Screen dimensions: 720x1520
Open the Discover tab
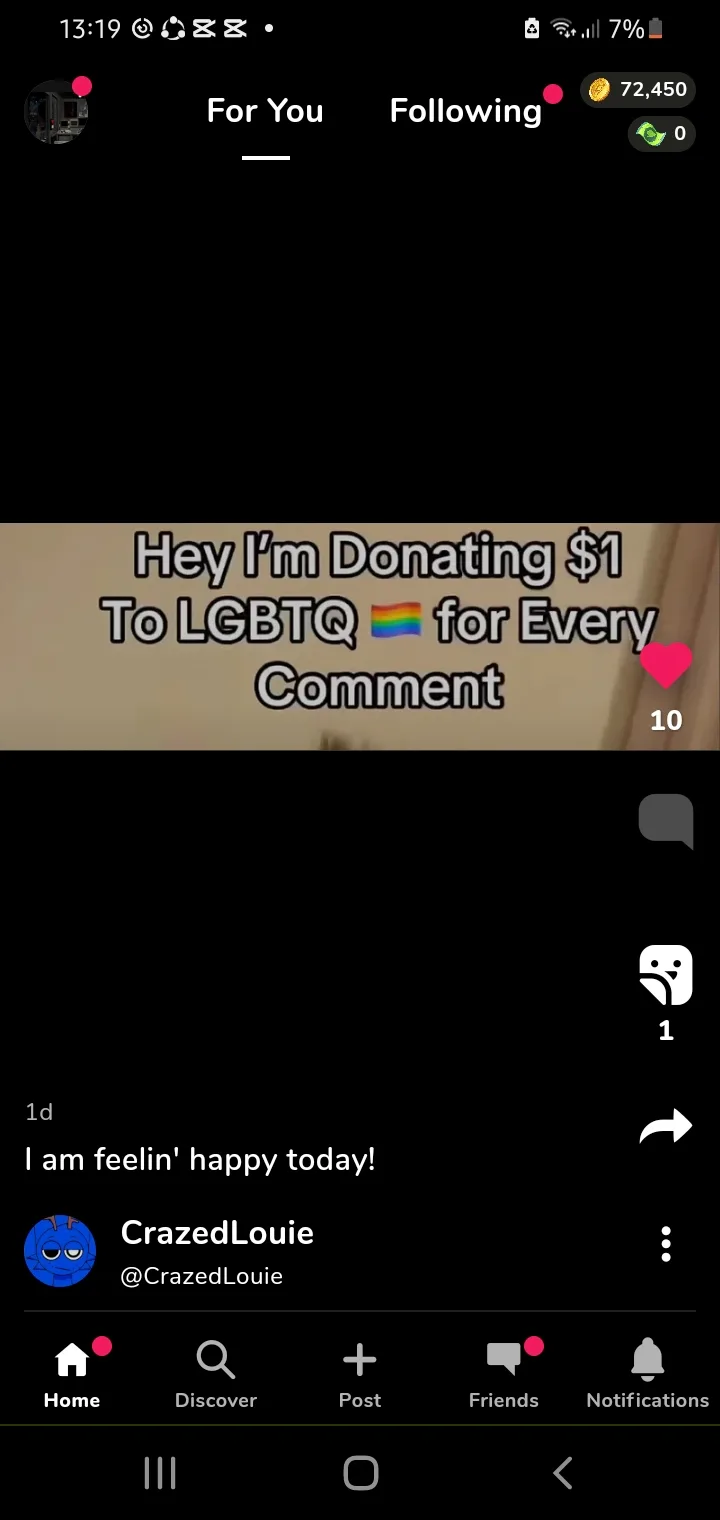216,1373
